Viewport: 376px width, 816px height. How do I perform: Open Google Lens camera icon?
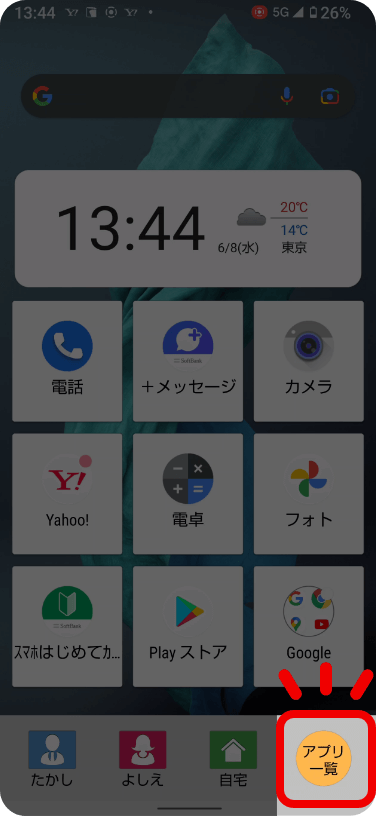click(330, 96)
